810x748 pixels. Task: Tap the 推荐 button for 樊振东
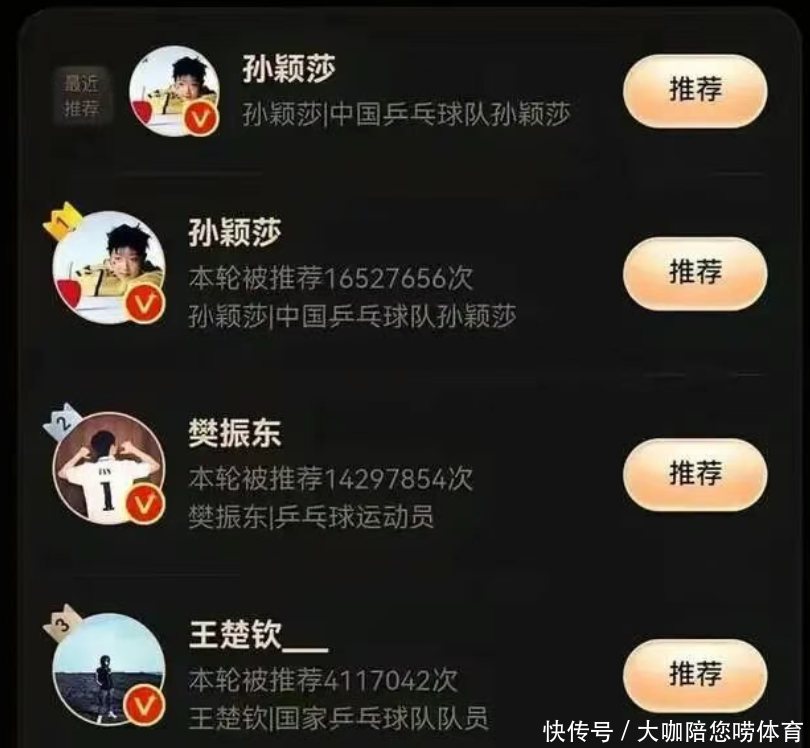click(695, 474)
